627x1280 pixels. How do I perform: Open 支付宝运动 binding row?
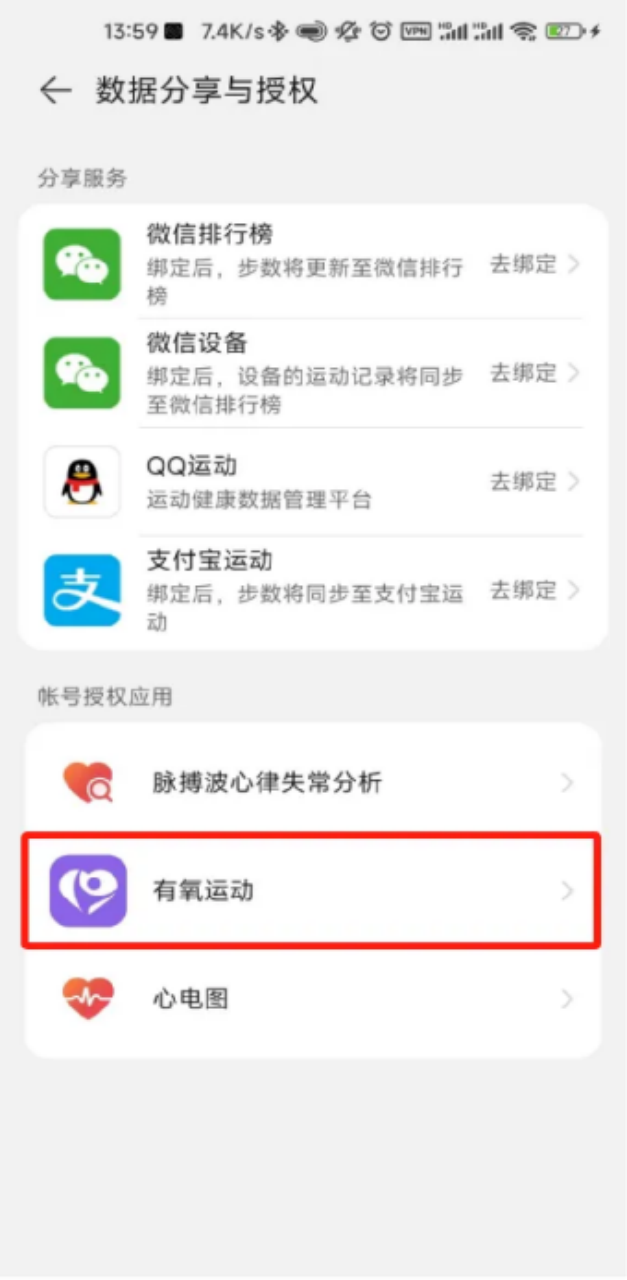click(x=312, y=590)
